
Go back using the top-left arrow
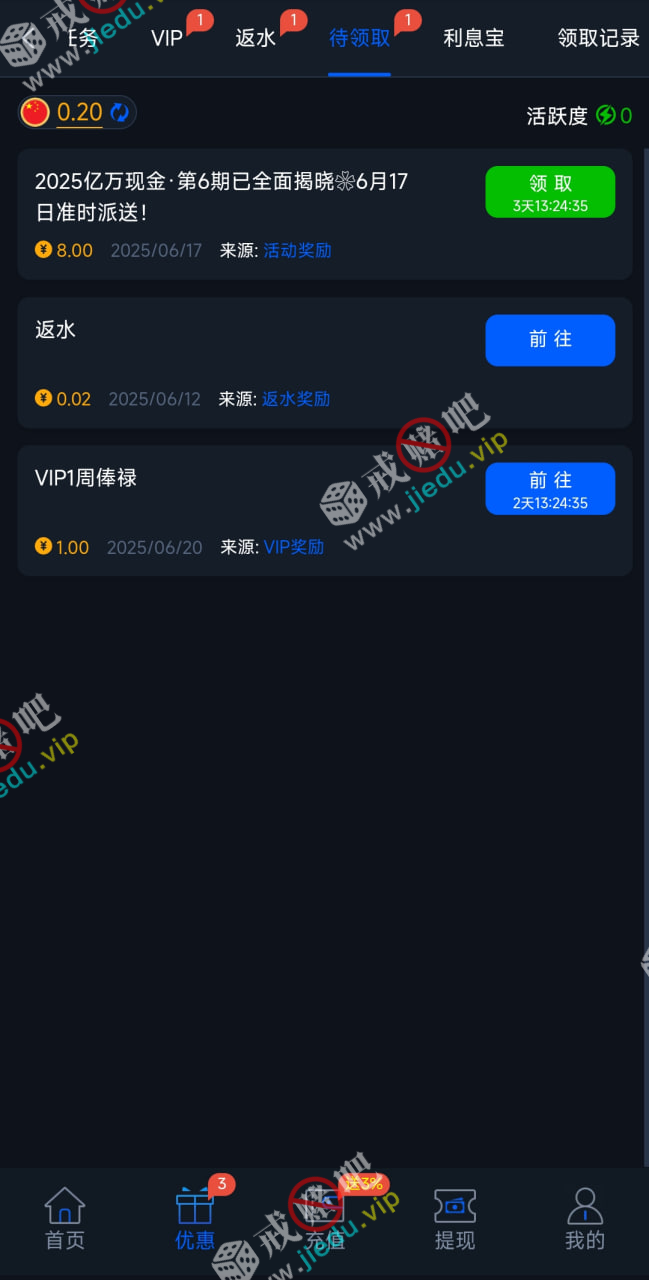click(x=30, y=39)
